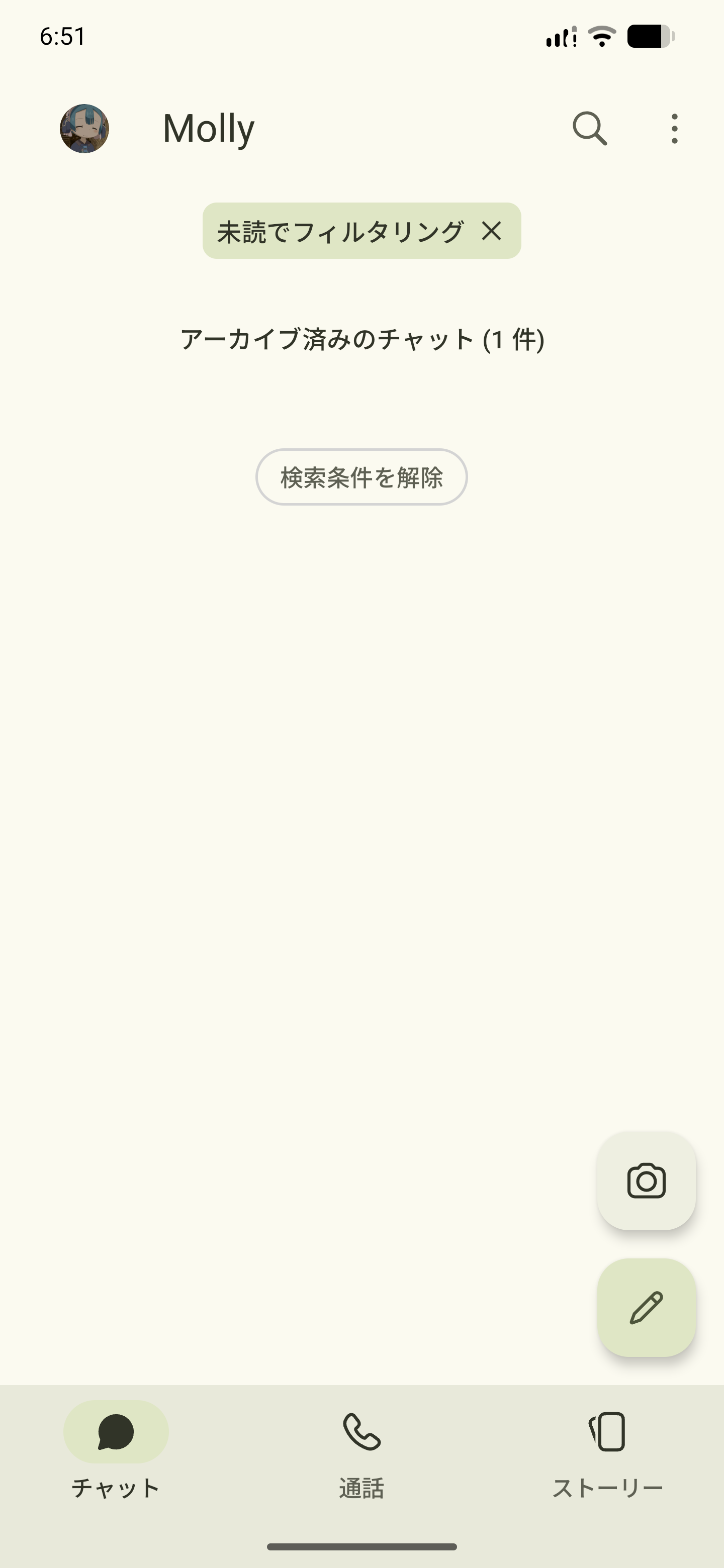Dismiss the 未読でフィルタリング filter chip

(x=491, y=231)
